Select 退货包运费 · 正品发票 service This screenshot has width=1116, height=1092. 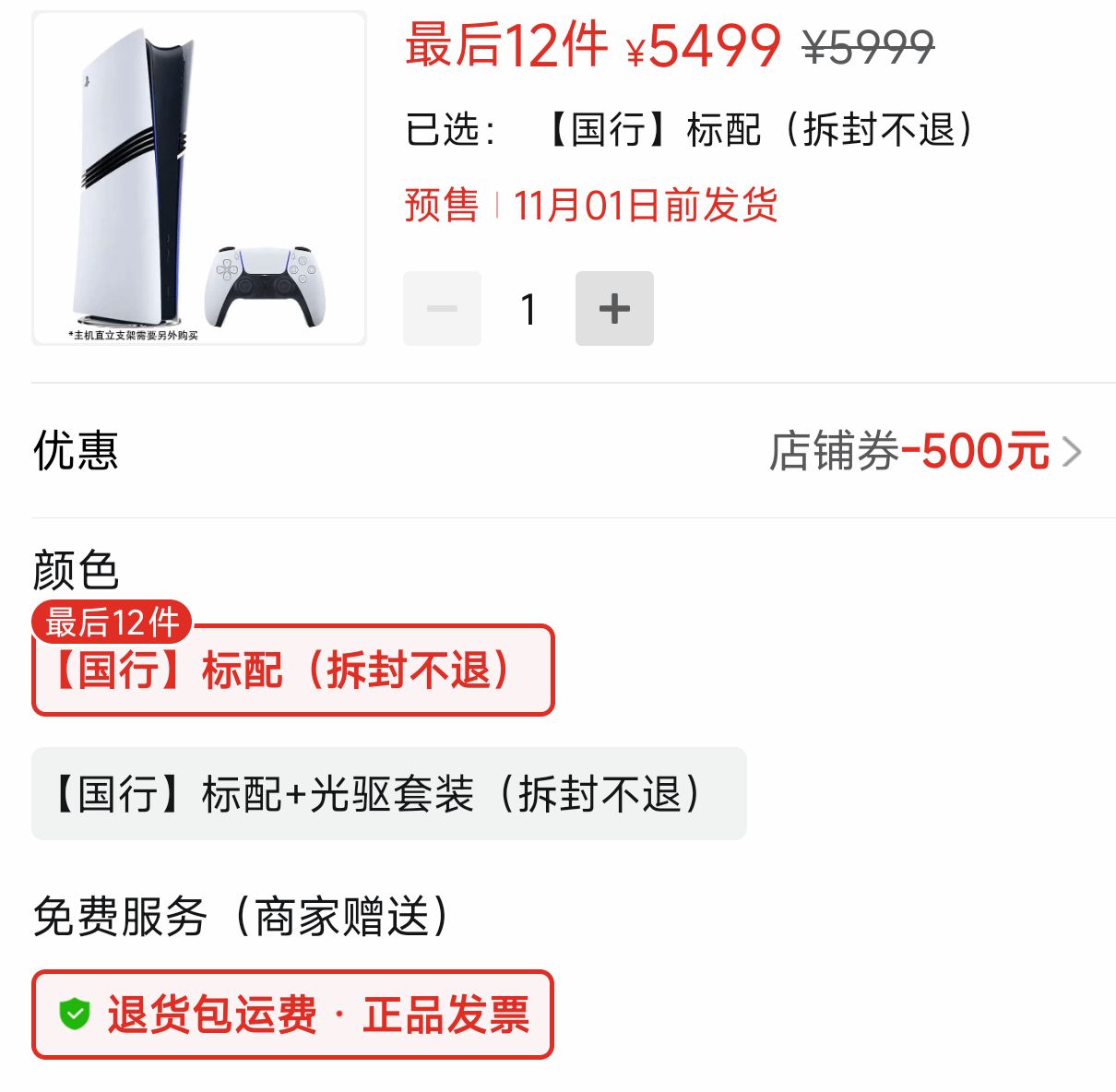pos(292,1015)
